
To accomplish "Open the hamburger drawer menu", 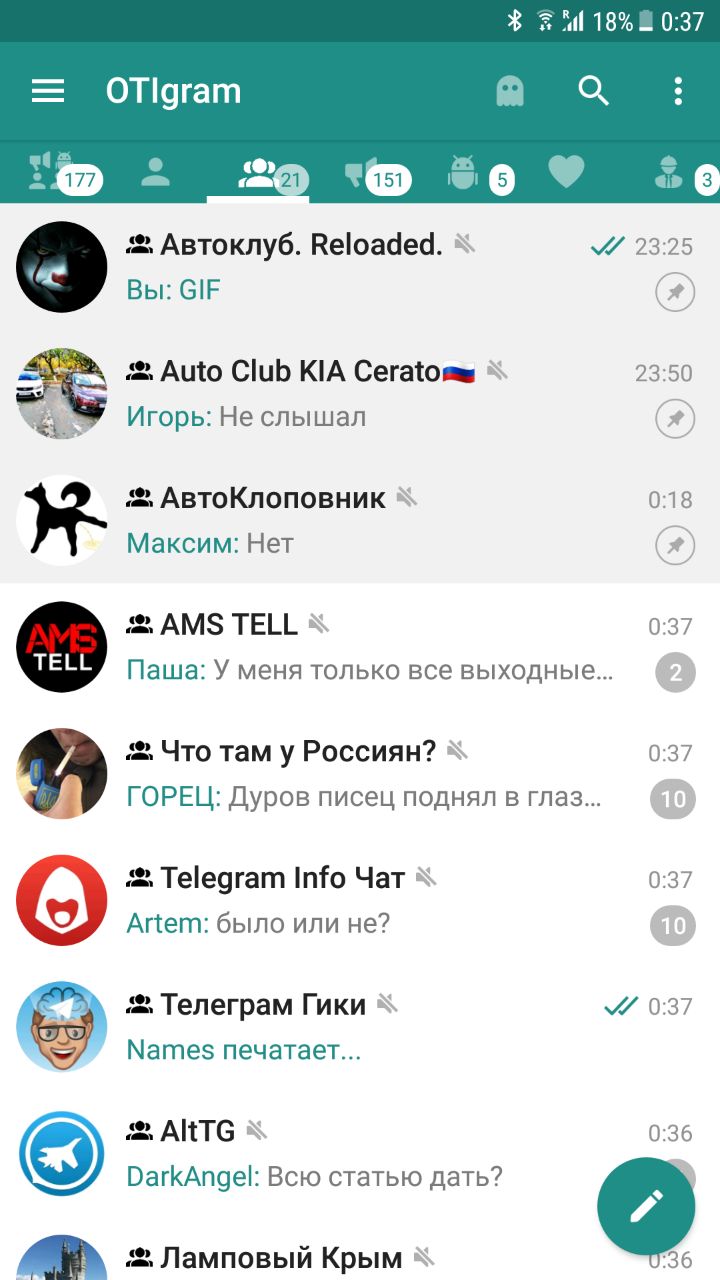I will pyautogui.click(x=48, y=91).
